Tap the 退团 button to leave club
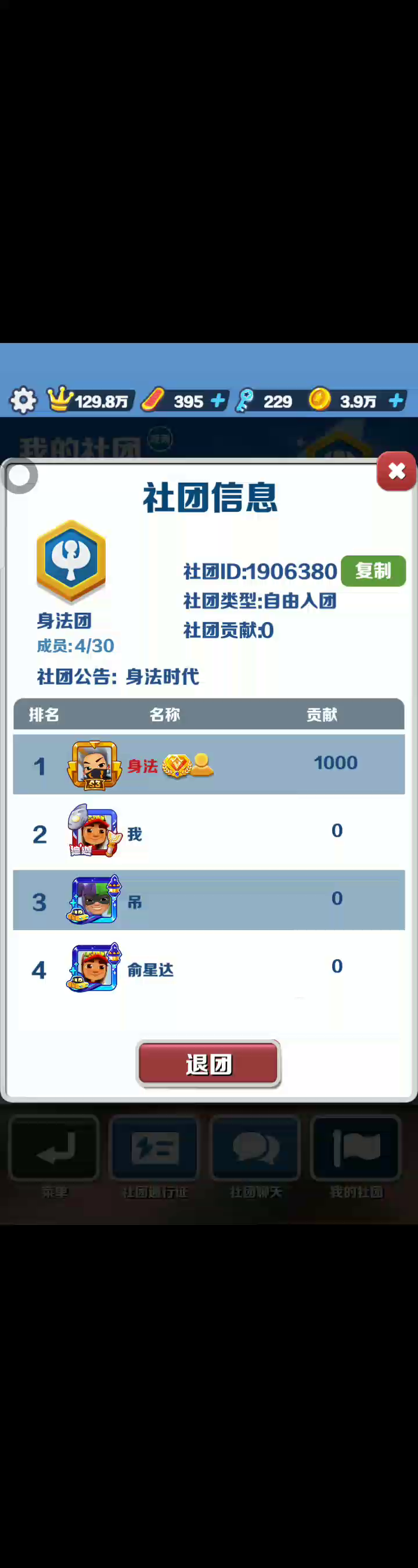This screenshot has width=418, height=1568. click(208, 1063)
